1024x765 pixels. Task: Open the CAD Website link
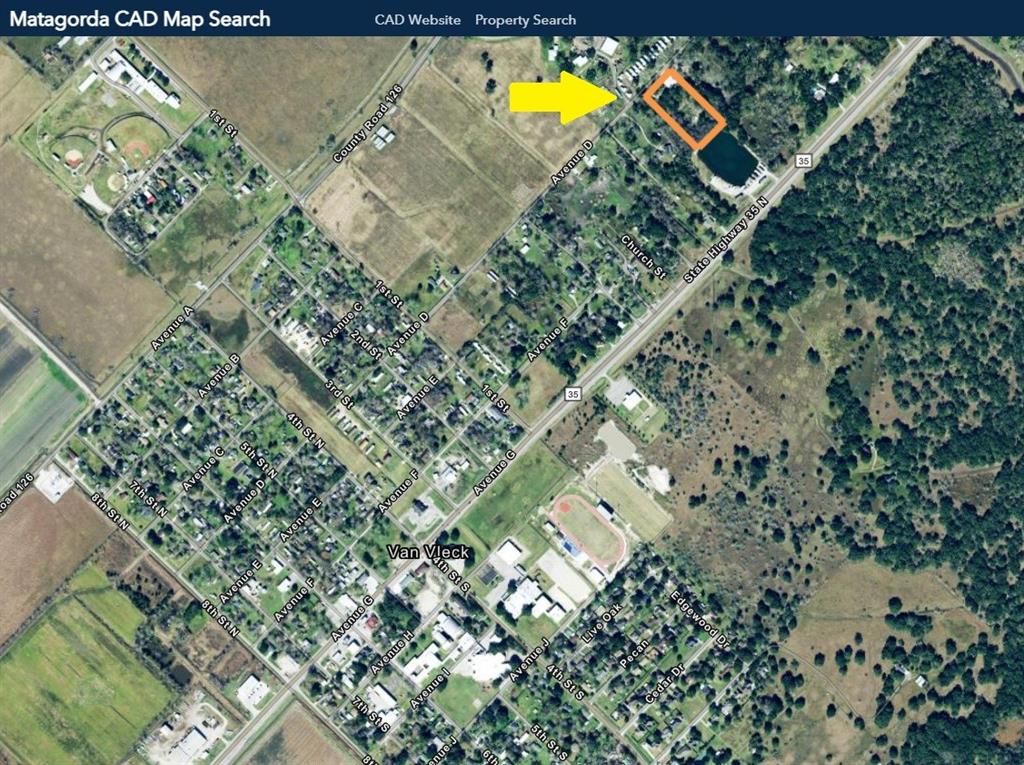pyautogui.click(x=417, y=19)
